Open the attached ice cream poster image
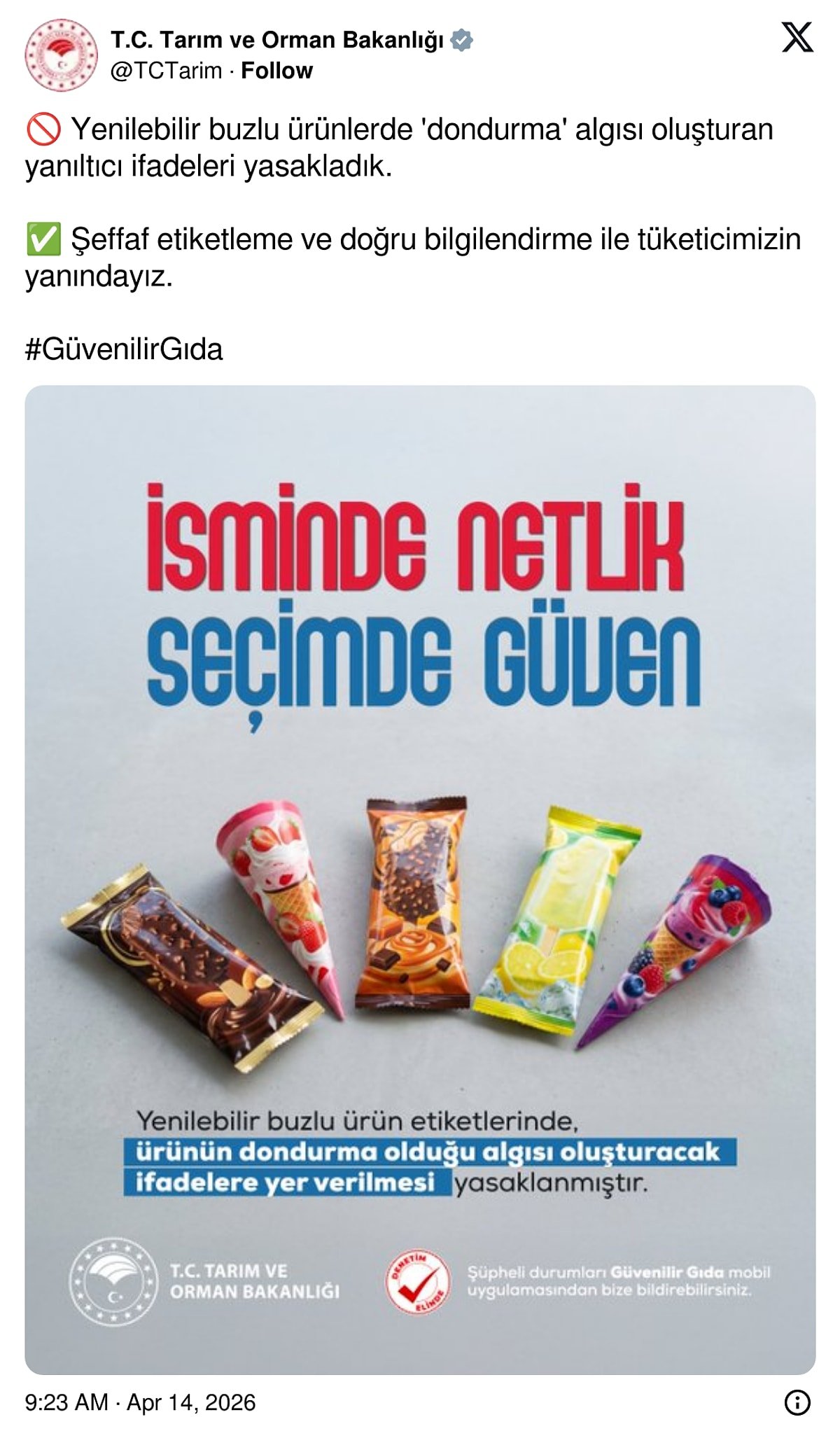The width and height of the screenshot is (840, 1445). [x=420, y=879]
